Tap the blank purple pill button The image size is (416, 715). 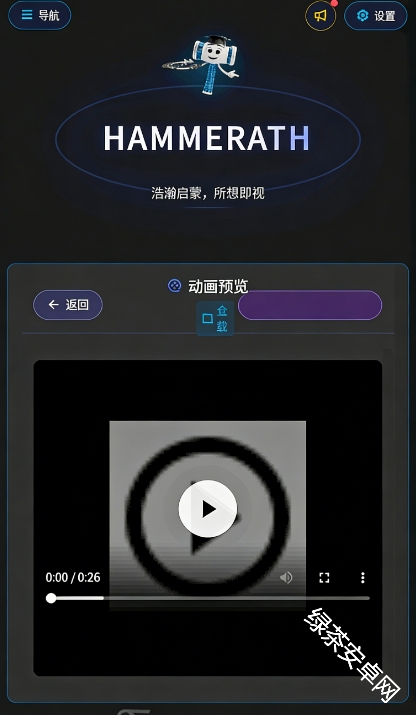click(310, 305)
